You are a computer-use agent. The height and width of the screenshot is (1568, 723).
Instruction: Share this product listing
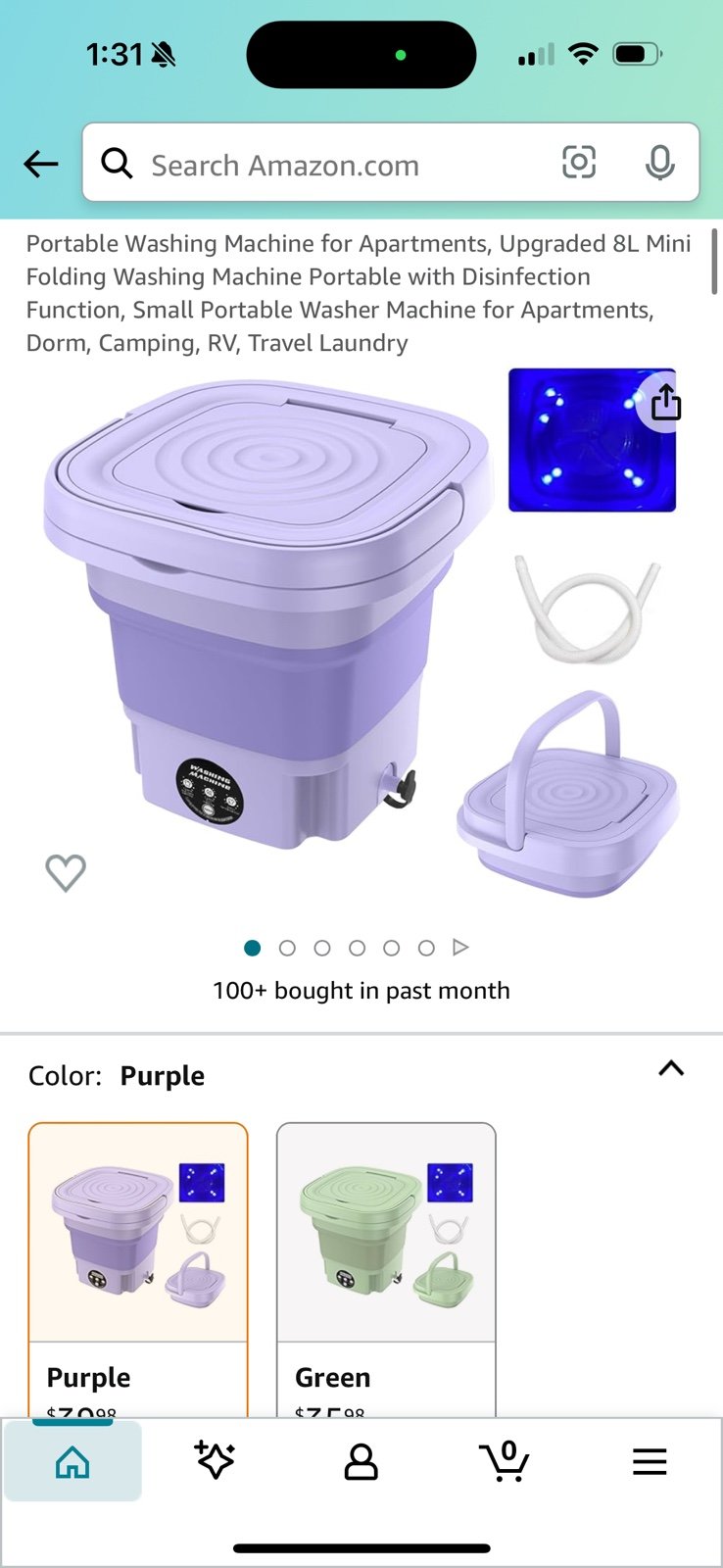click(x=666, y=402)
